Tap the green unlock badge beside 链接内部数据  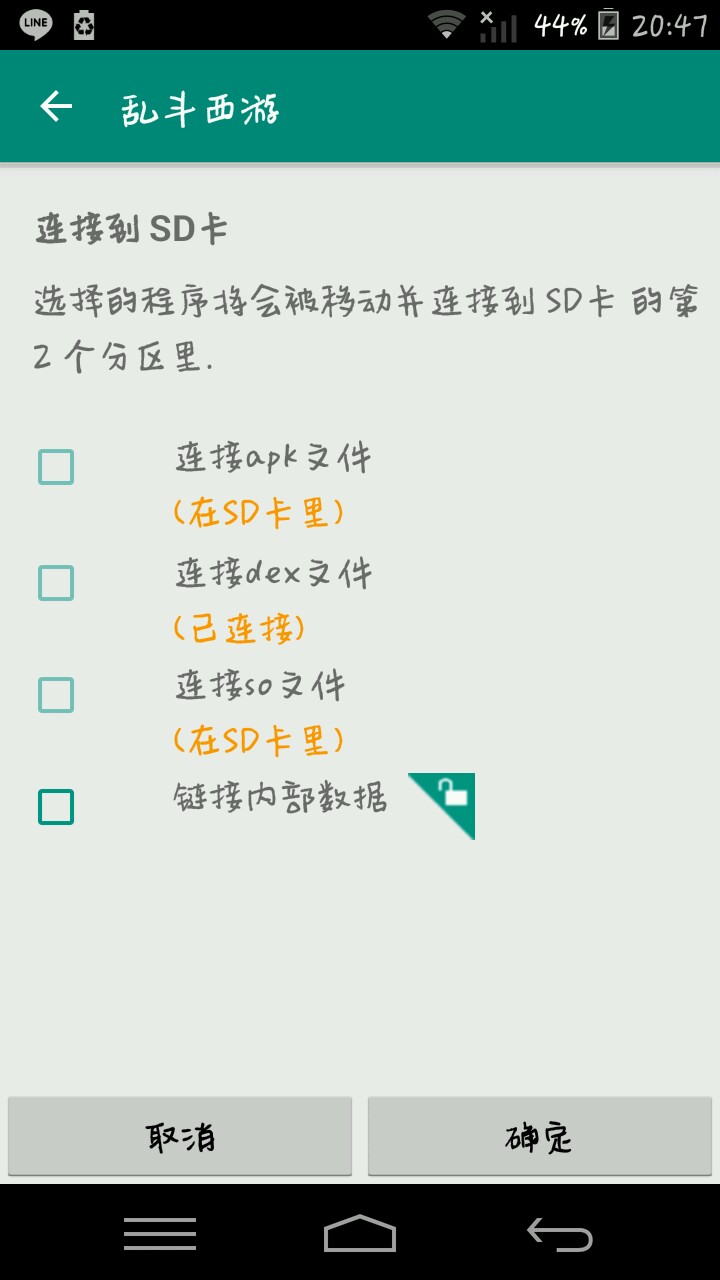[442, 805]
